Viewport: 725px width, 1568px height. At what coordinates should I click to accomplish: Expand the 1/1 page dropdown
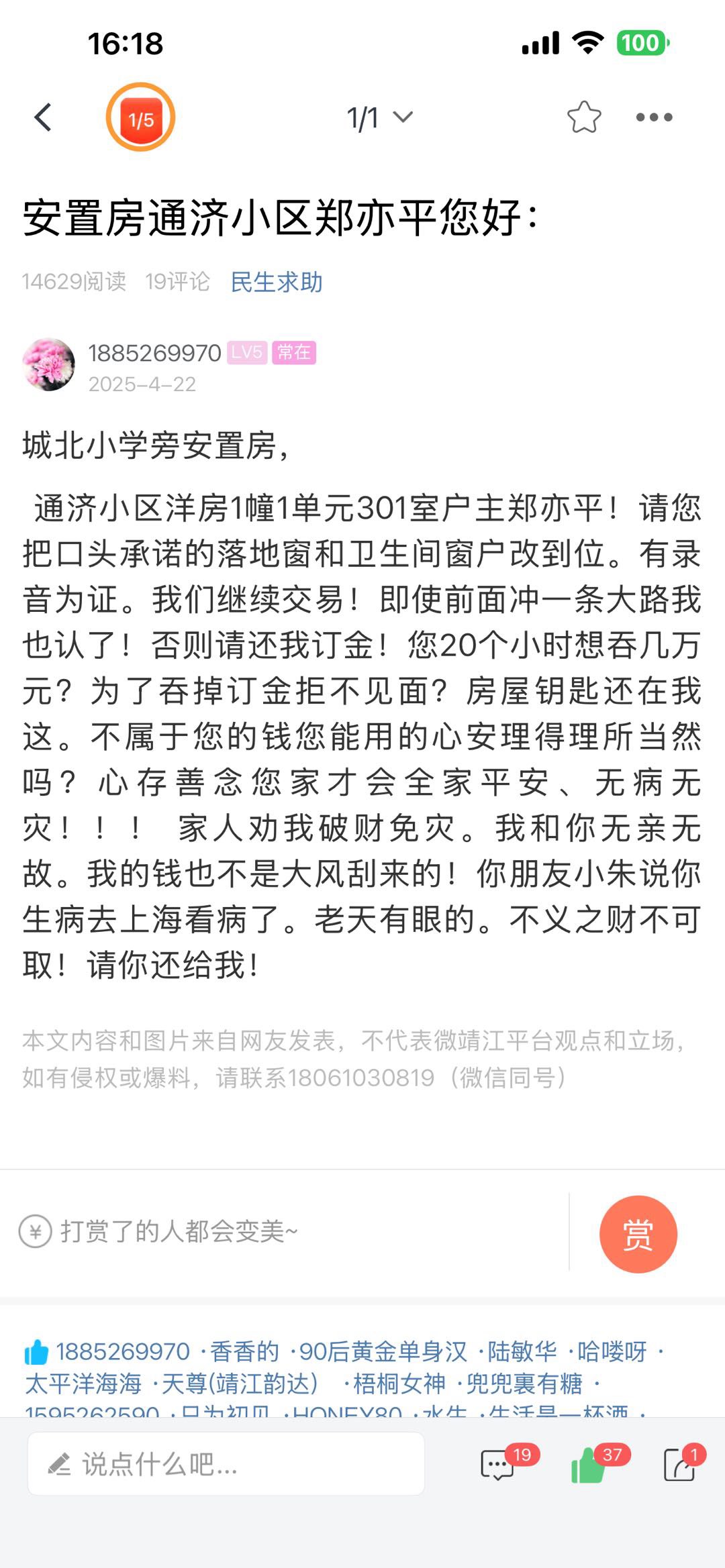(379, 118)
